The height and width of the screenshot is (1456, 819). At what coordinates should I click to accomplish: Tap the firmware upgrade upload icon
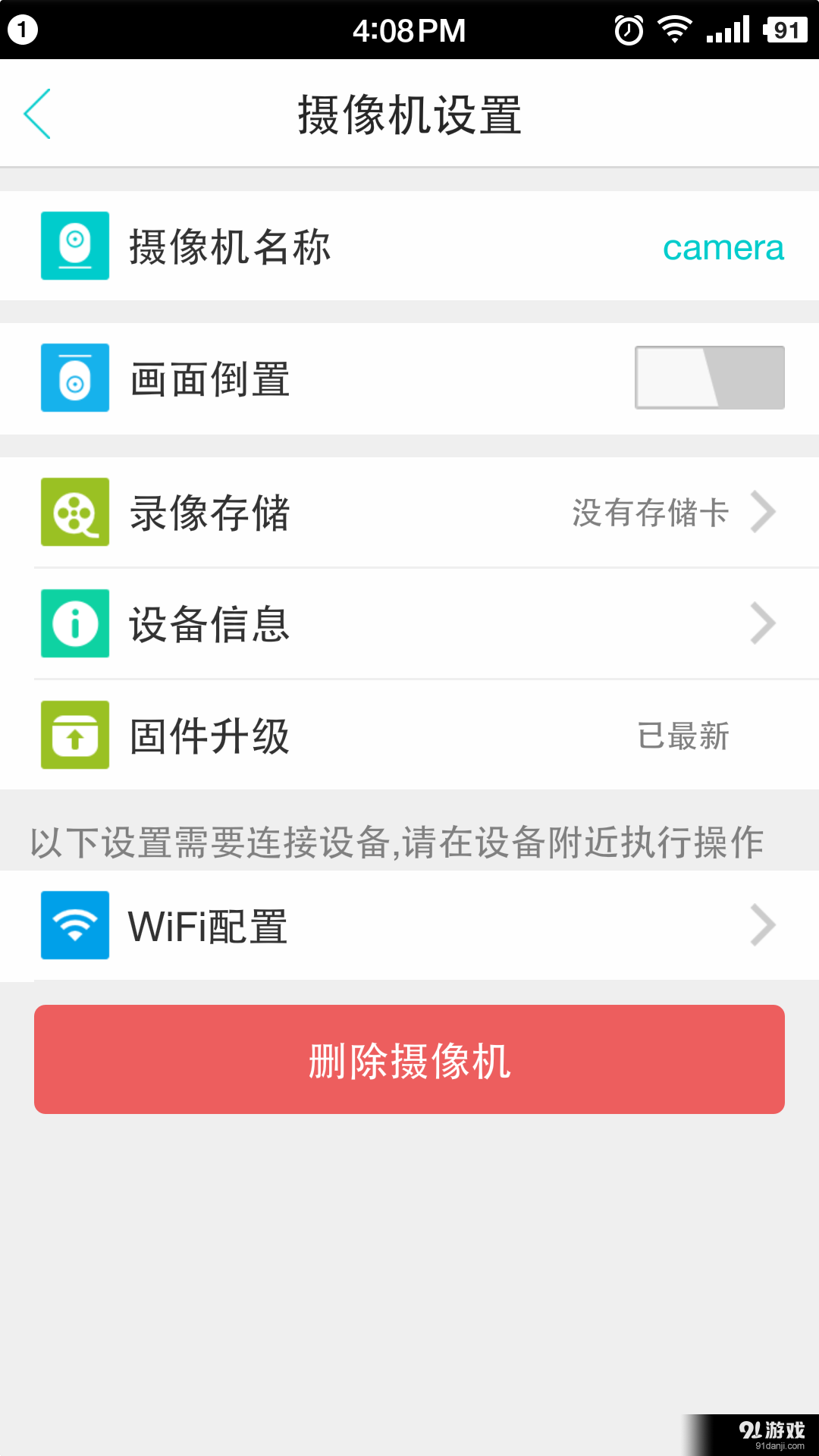pos(74,735)
